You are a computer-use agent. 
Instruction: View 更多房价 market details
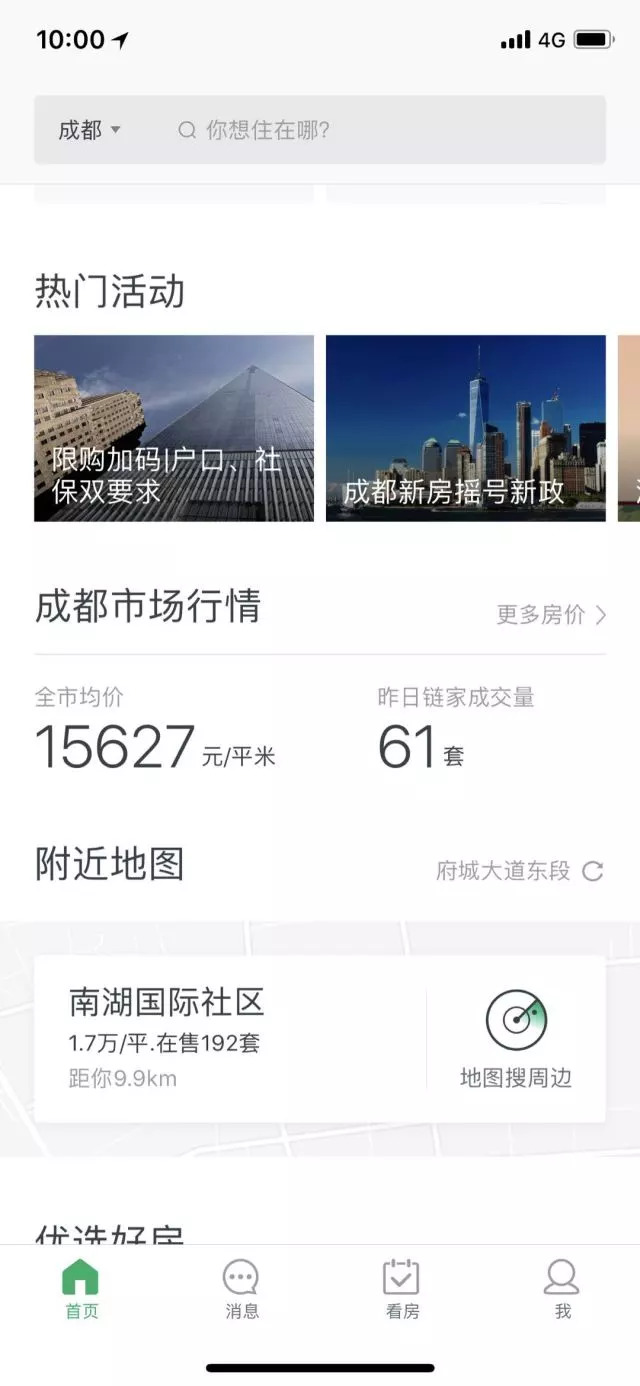point(551,615)
